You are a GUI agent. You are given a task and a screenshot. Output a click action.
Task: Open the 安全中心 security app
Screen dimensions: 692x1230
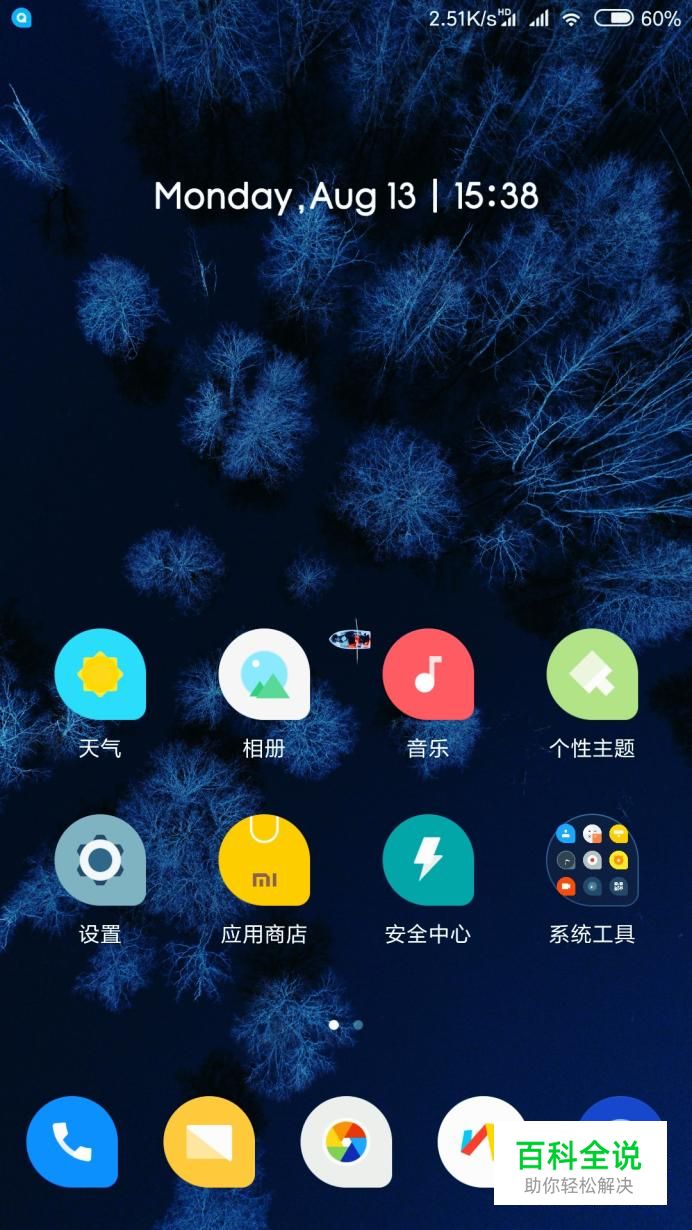(x=428, y=861)
